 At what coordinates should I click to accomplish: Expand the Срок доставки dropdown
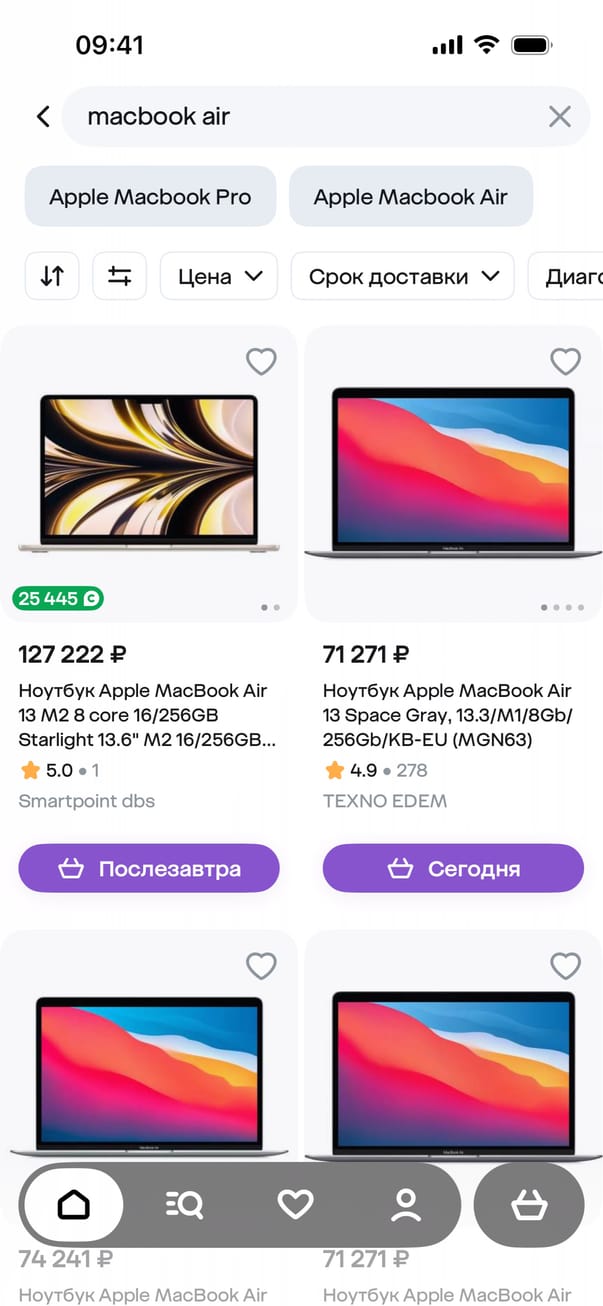pos(402,276)
